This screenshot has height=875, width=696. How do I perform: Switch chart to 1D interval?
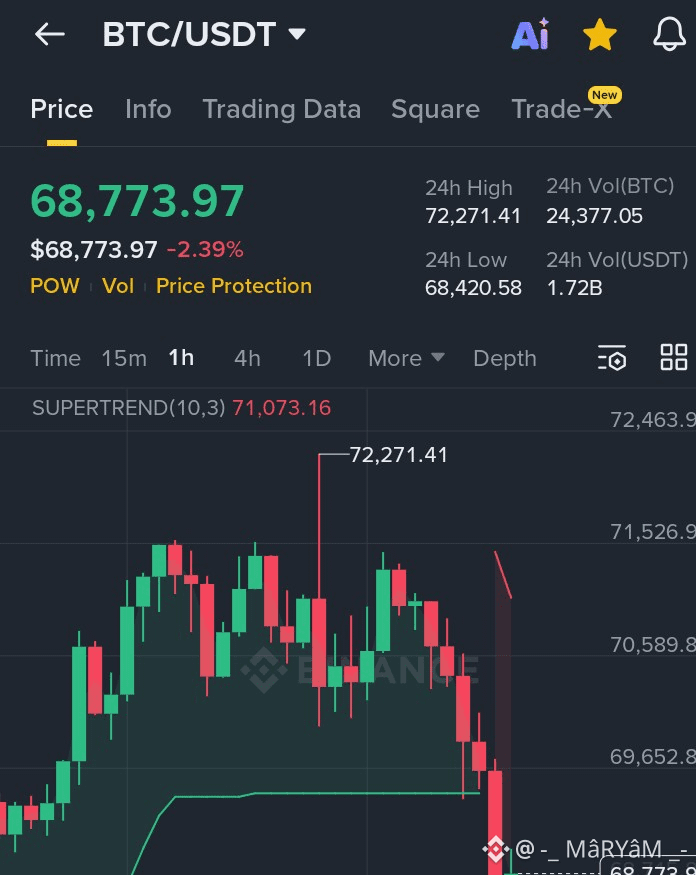(316, 358)
